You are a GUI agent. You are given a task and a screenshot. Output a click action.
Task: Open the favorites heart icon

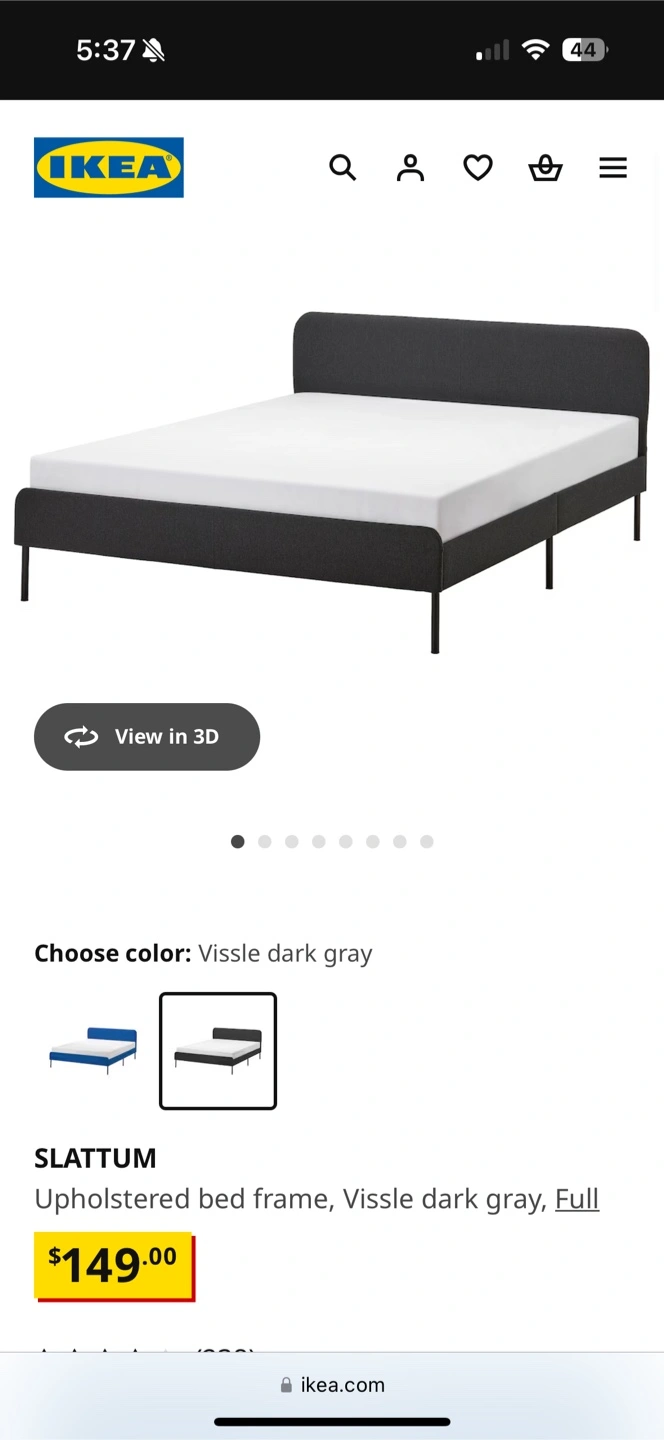click(x=478, y=168)
